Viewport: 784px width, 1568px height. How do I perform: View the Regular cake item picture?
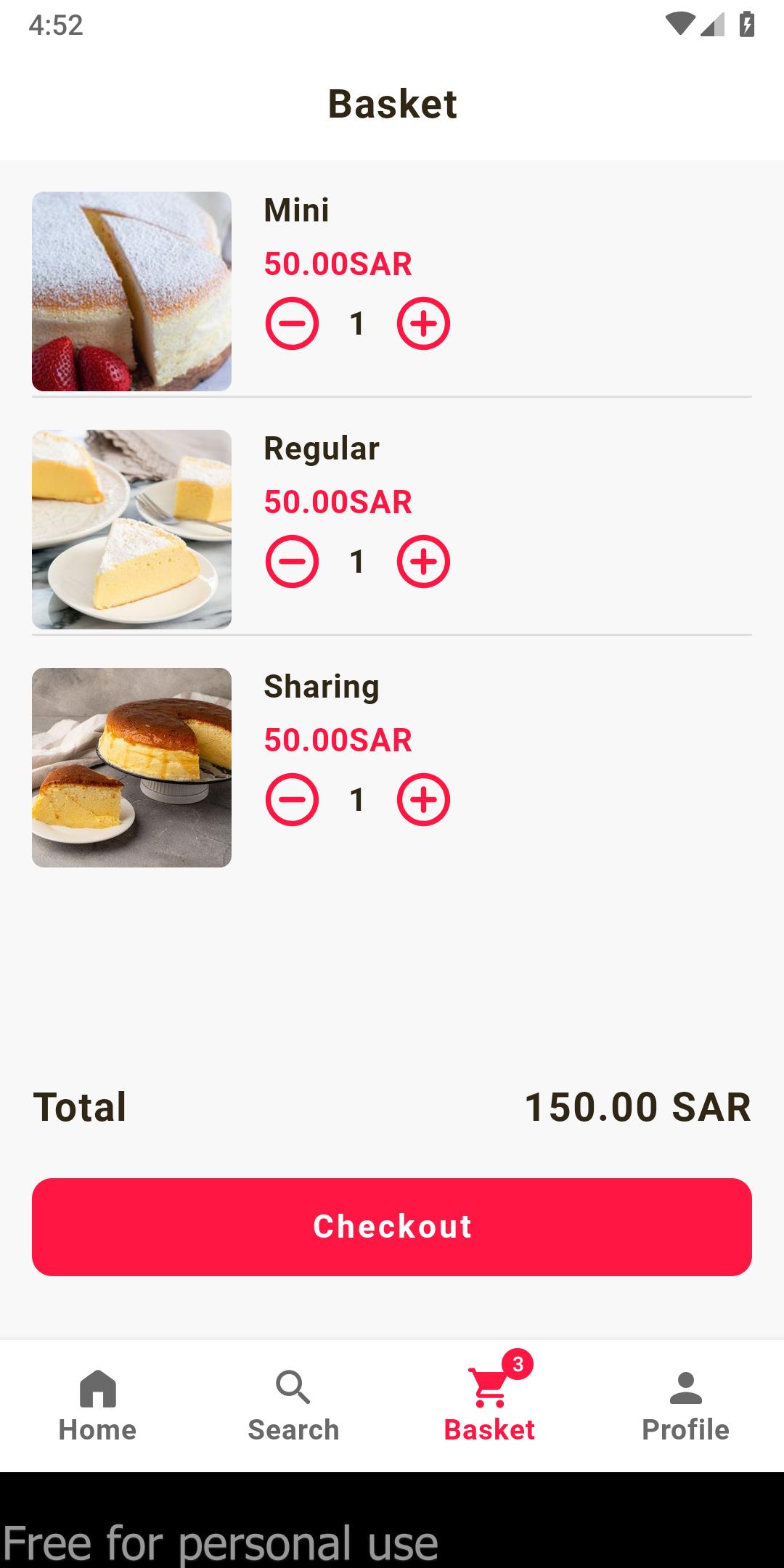click(131, 529)
